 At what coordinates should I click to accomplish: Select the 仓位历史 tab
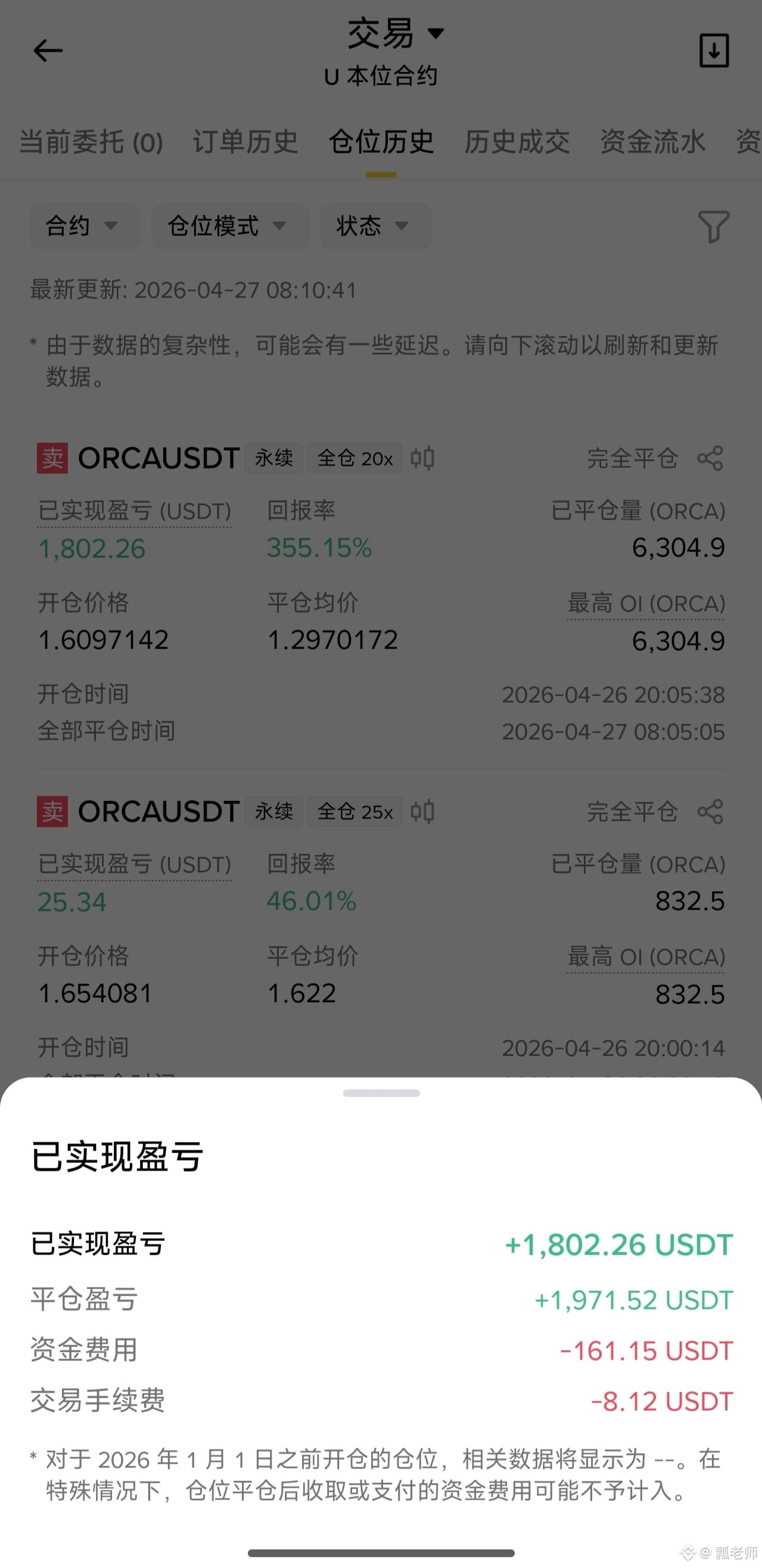coord(381,142)
